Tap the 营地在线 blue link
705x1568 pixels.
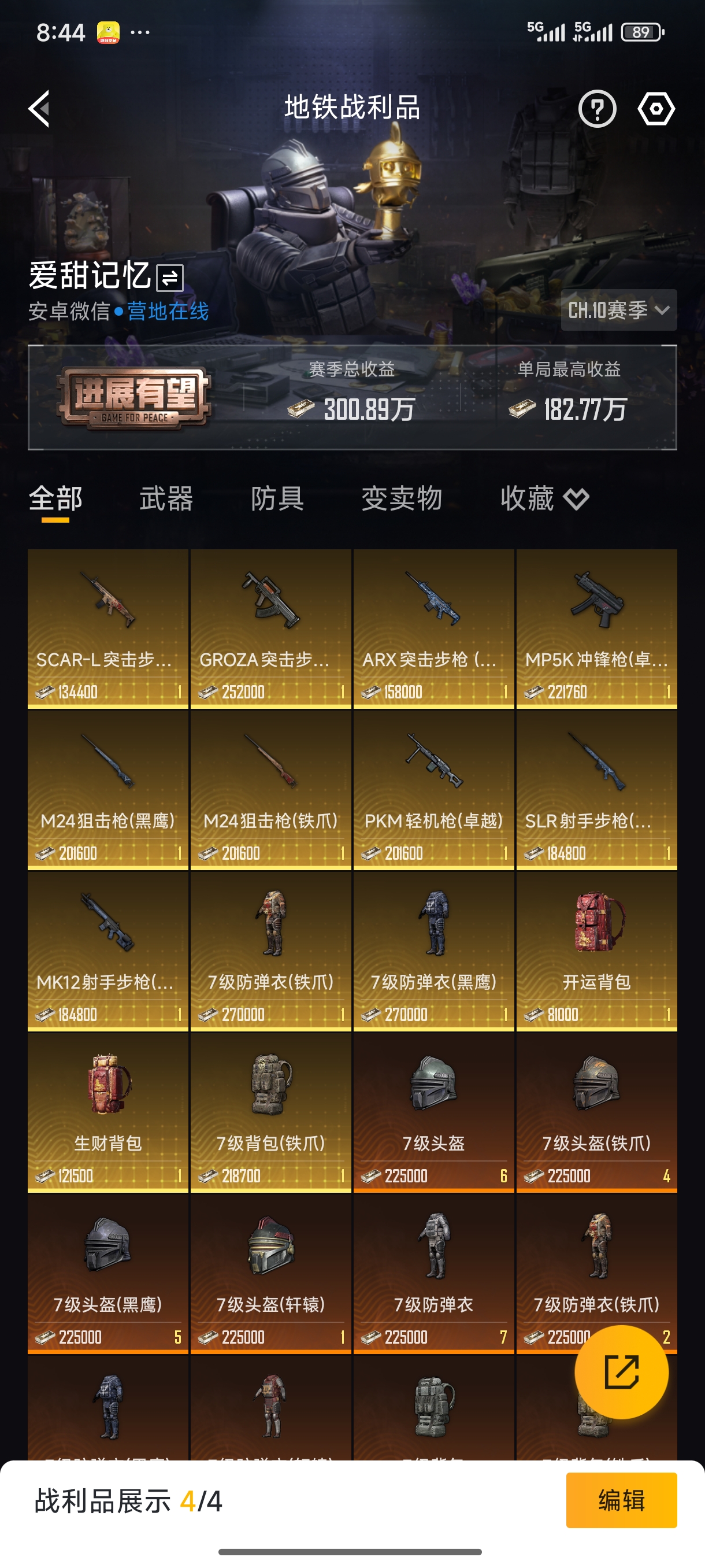(x=169, y=311)
